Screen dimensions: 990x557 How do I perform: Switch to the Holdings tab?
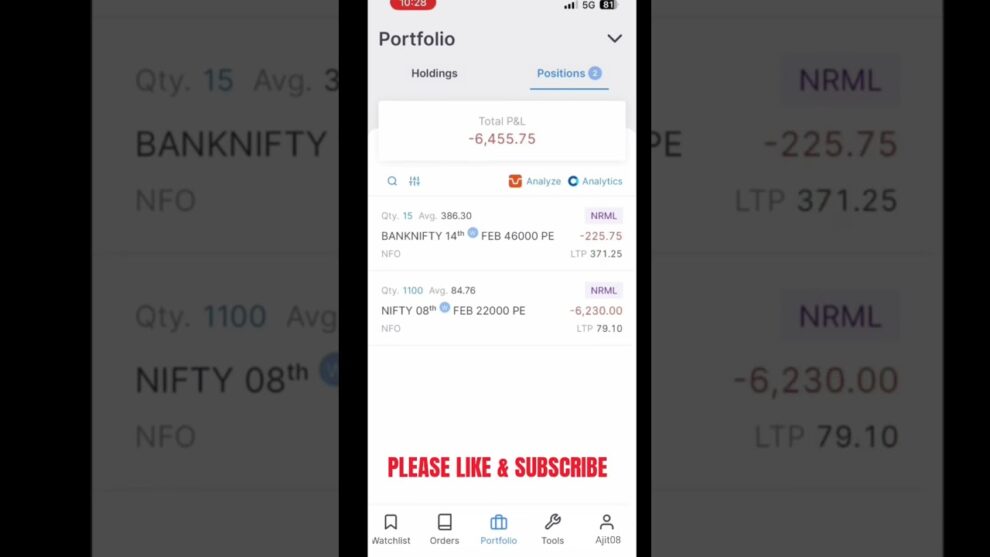tap(434, 73)
